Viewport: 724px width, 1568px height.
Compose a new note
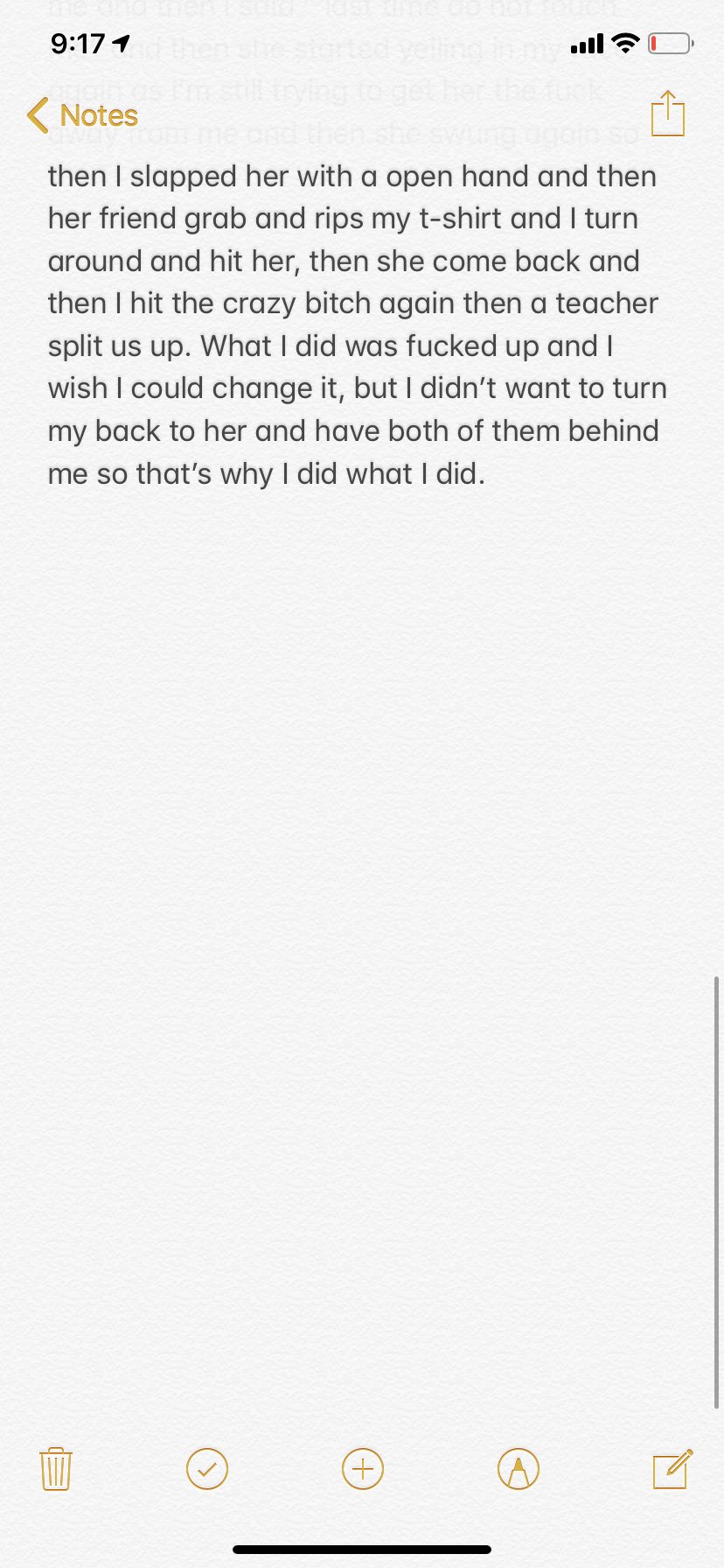(x=672, y=1468)
